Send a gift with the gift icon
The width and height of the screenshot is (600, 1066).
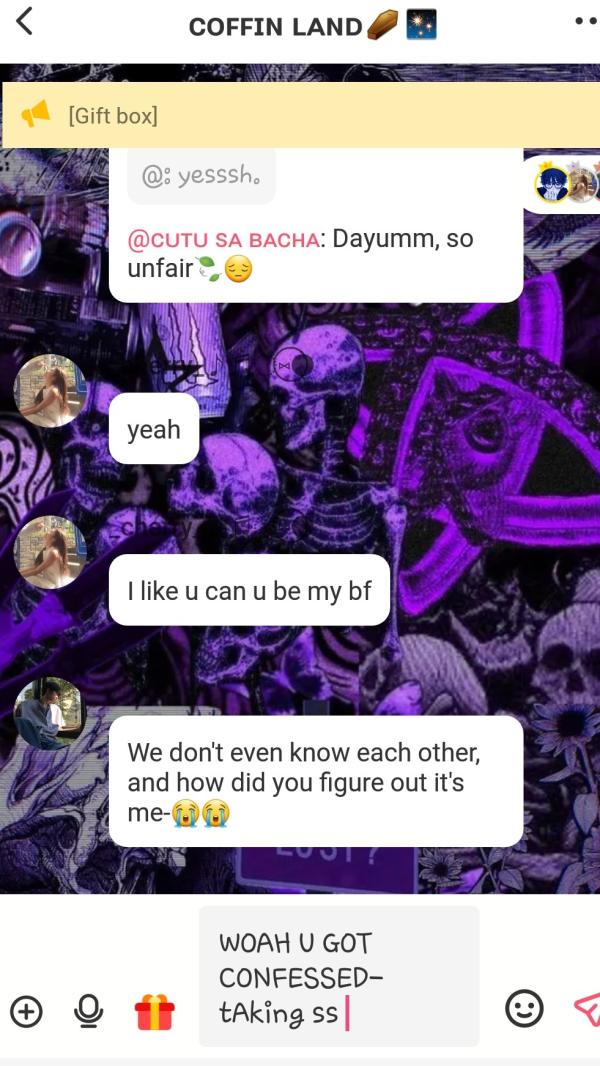point(154,1012)
